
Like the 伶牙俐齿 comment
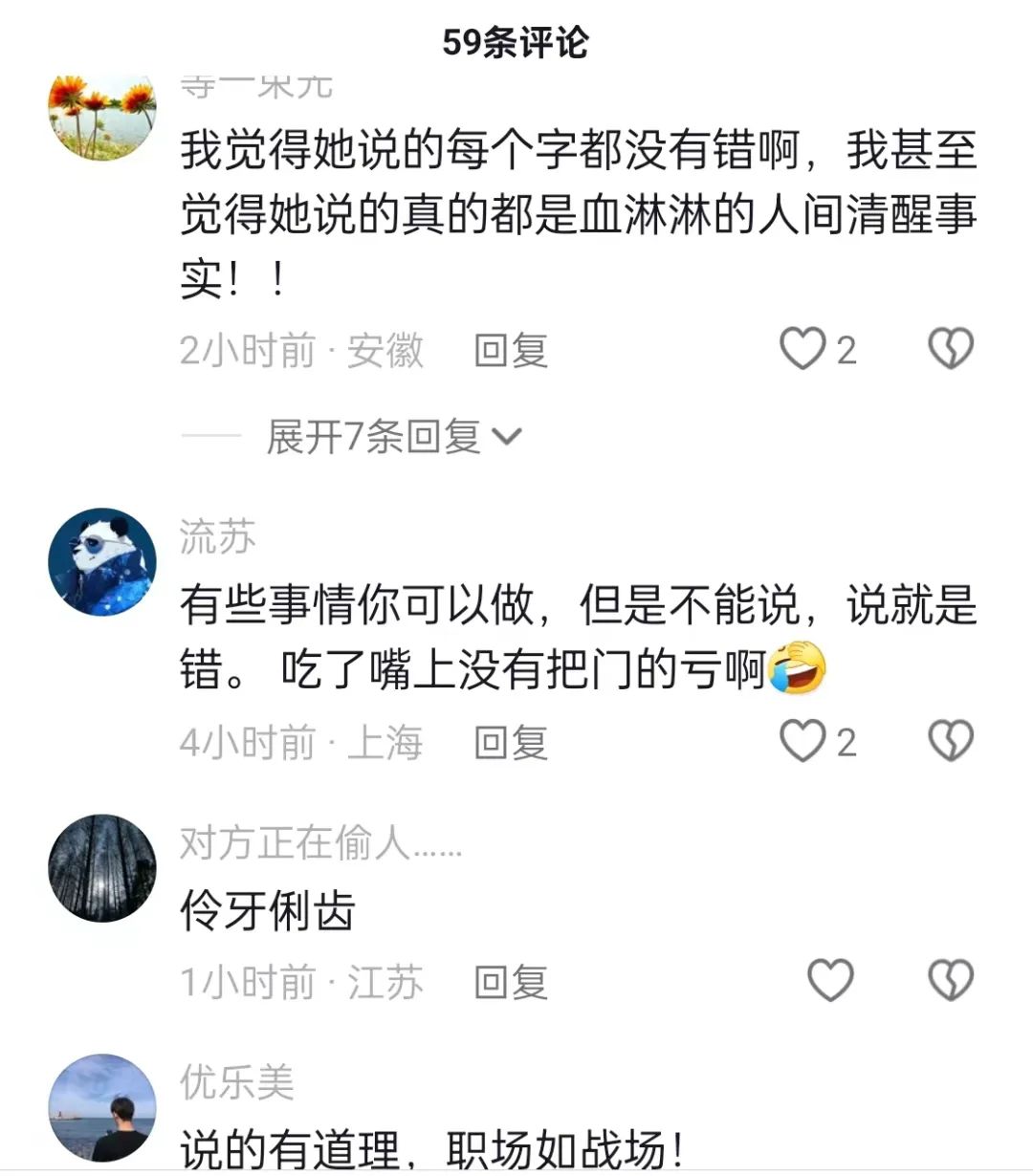tap(829, 980)
